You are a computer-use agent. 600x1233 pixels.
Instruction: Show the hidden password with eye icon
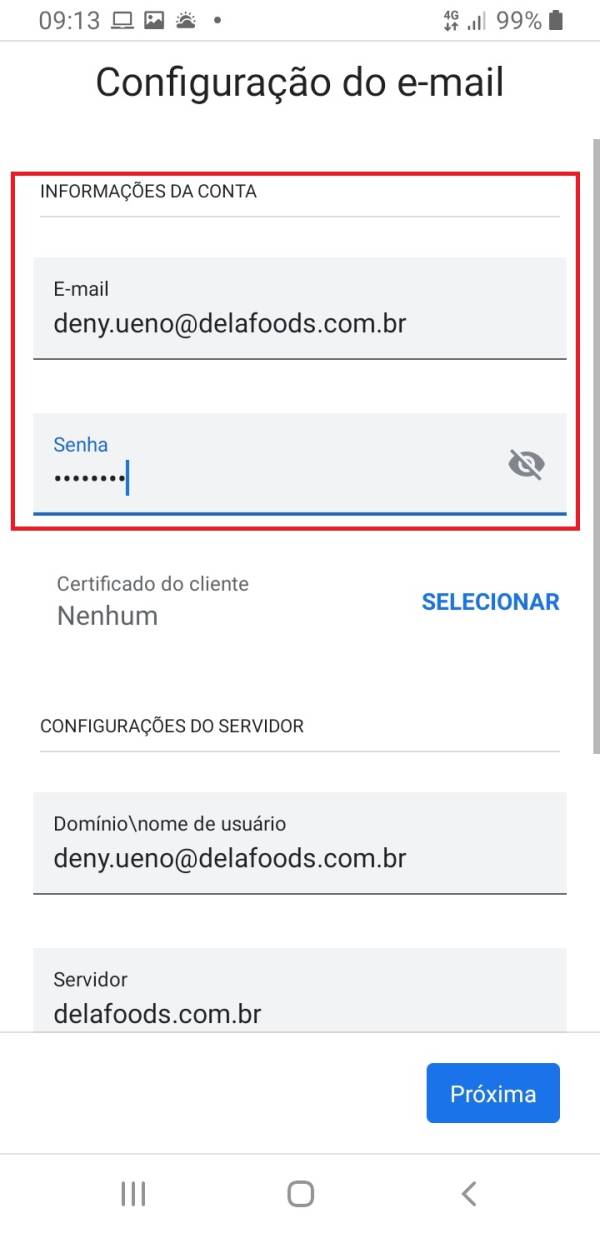(526, 465)
